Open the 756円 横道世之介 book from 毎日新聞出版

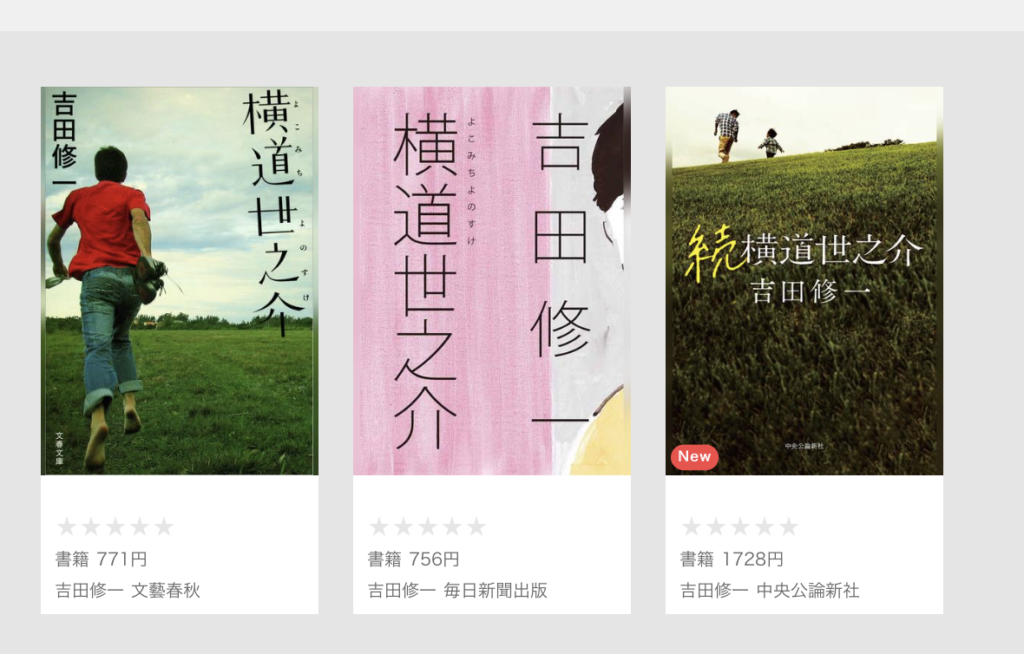click(x=491, y=281)
